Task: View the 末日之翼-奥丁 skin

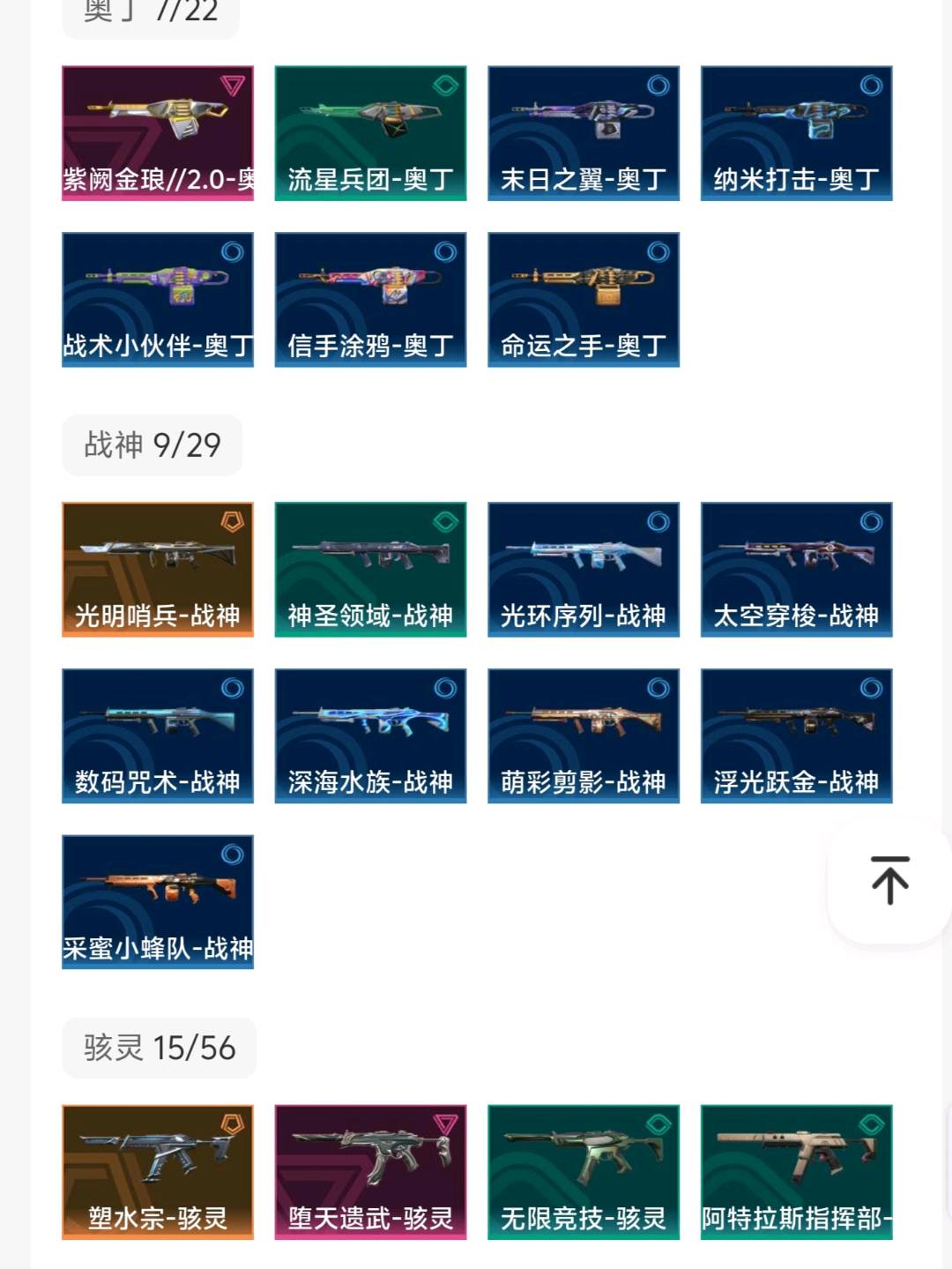Action: [x=584, y=133]
